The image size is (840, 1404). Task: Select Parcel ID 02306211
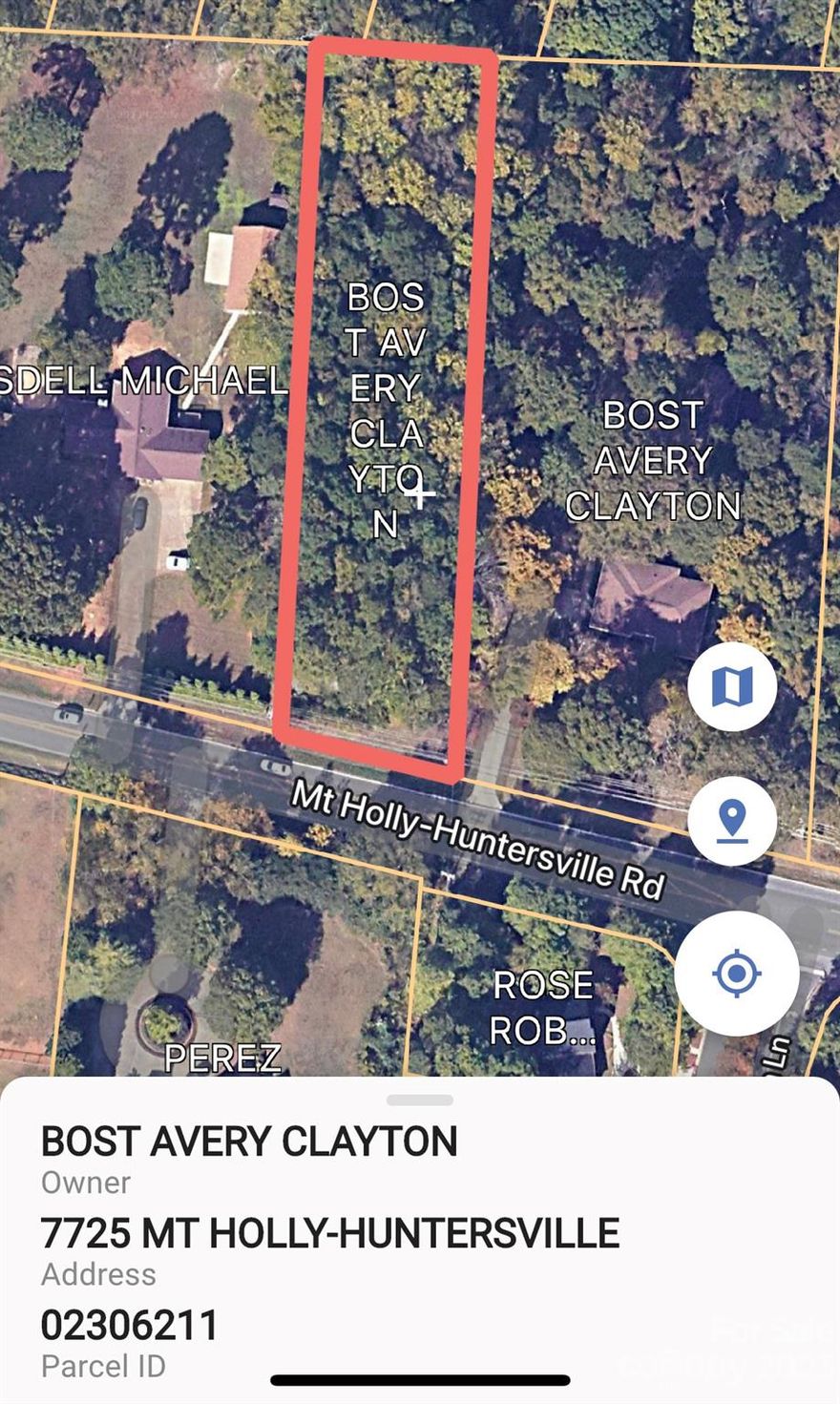tap(129, 1324)
